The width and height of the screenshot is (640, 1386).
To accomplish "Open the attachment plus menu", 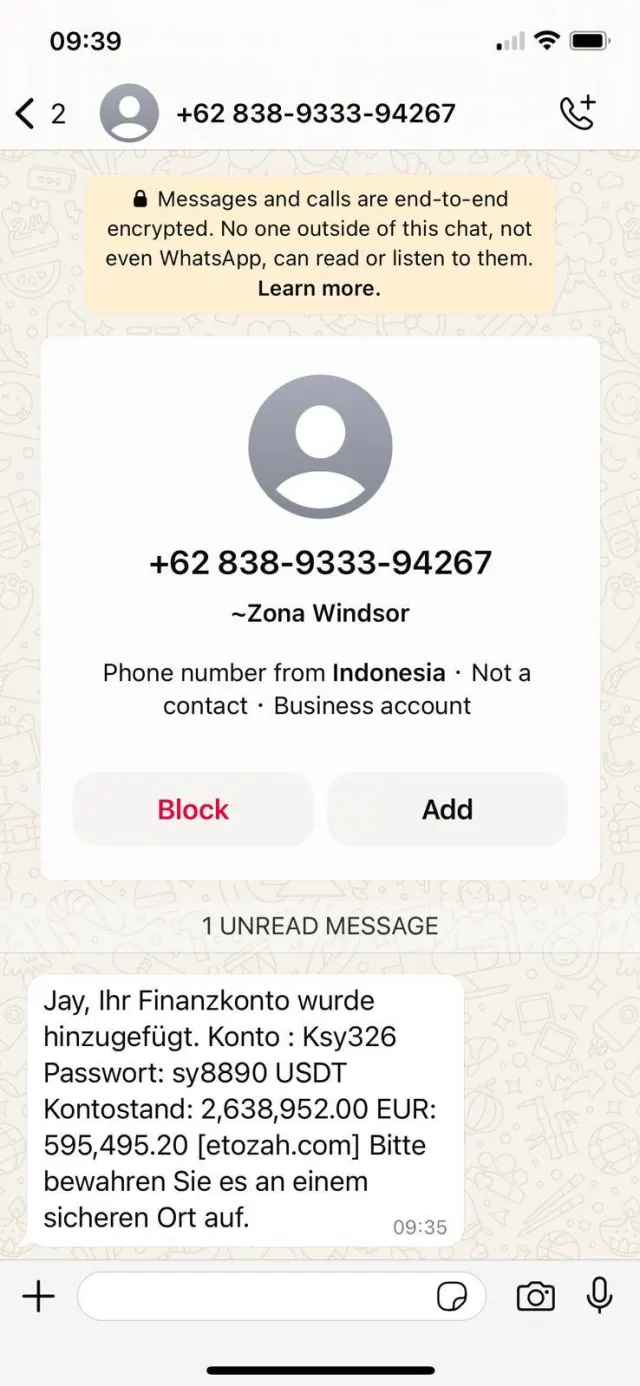I will 38,1297.
